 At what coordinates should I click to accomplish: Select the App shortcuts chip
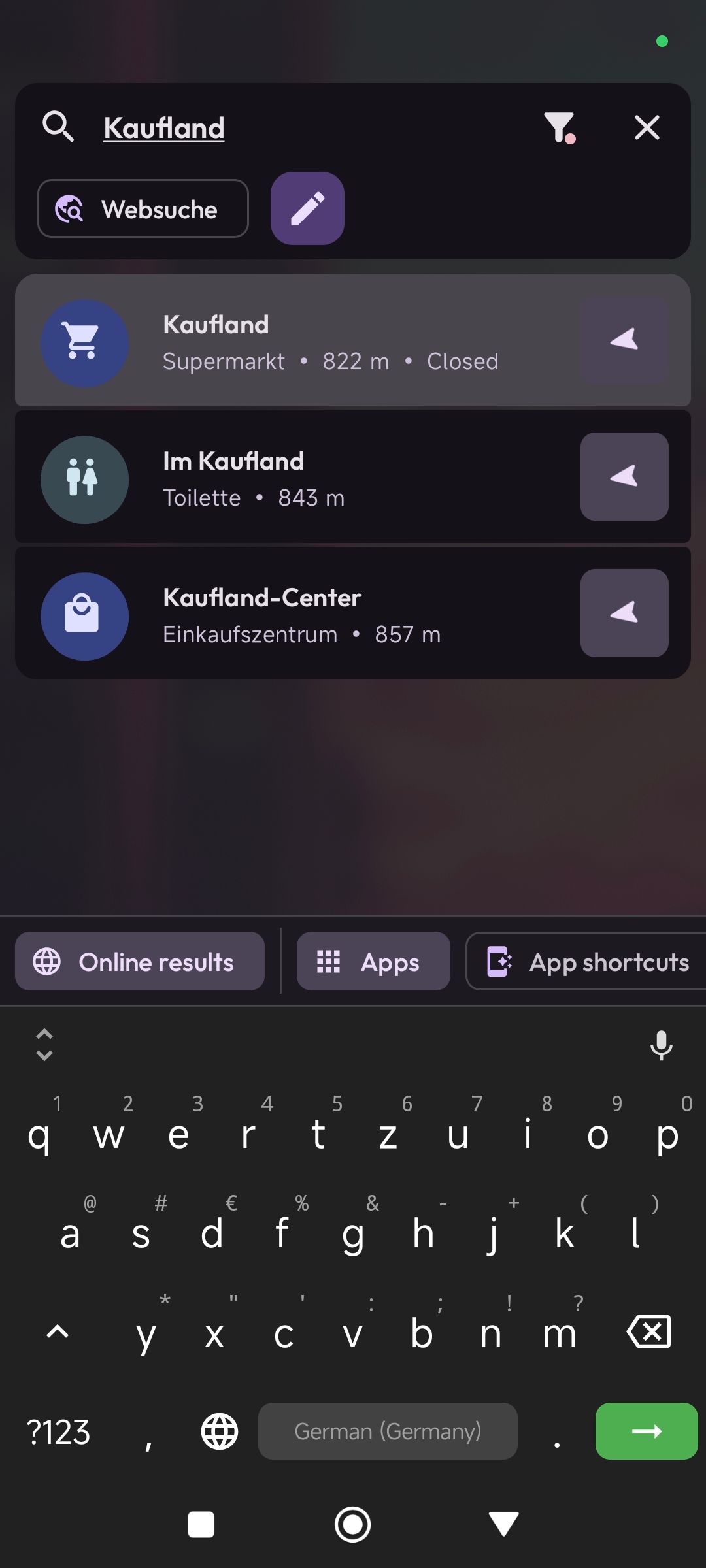tap(586, 961)
